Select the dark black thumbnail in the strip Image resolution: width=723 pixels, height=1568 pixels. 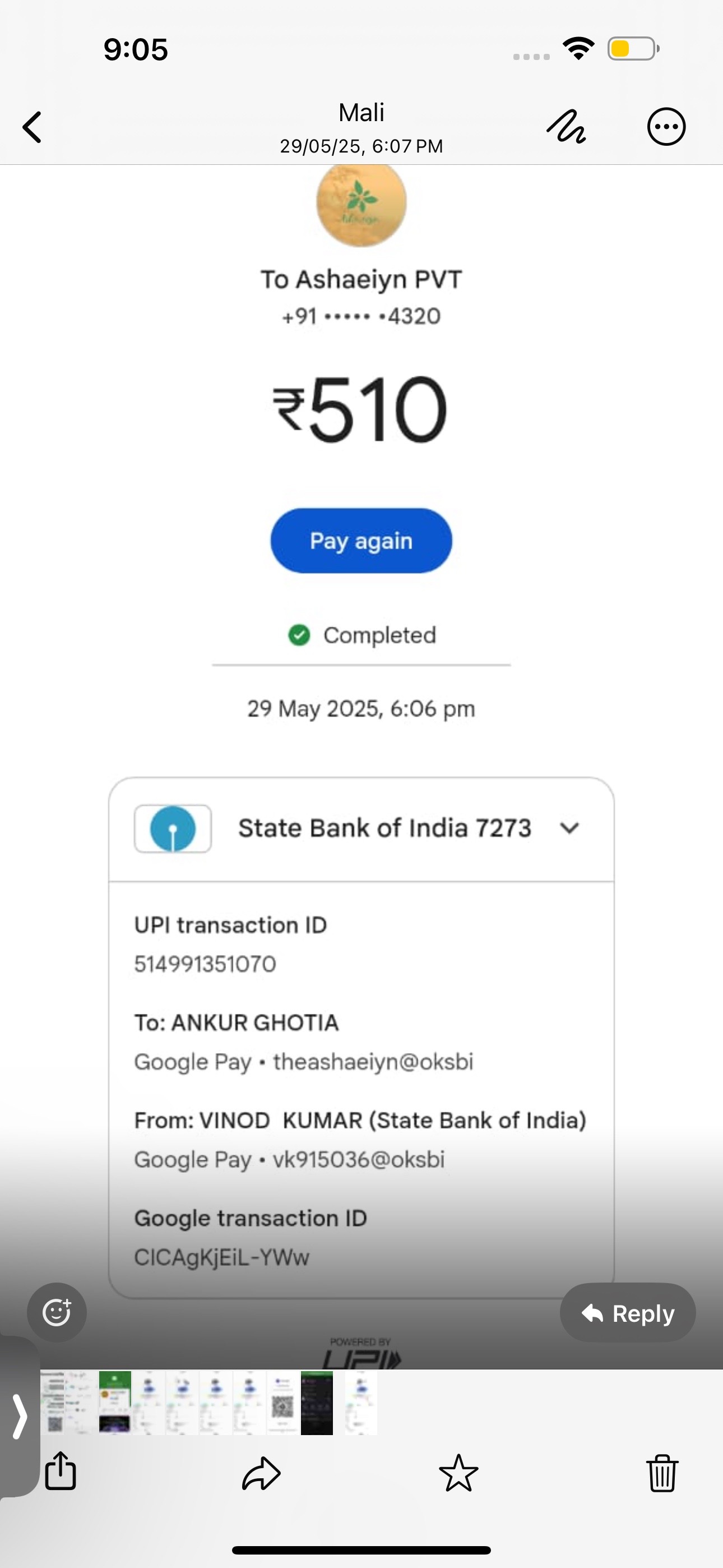[317, 1403]
